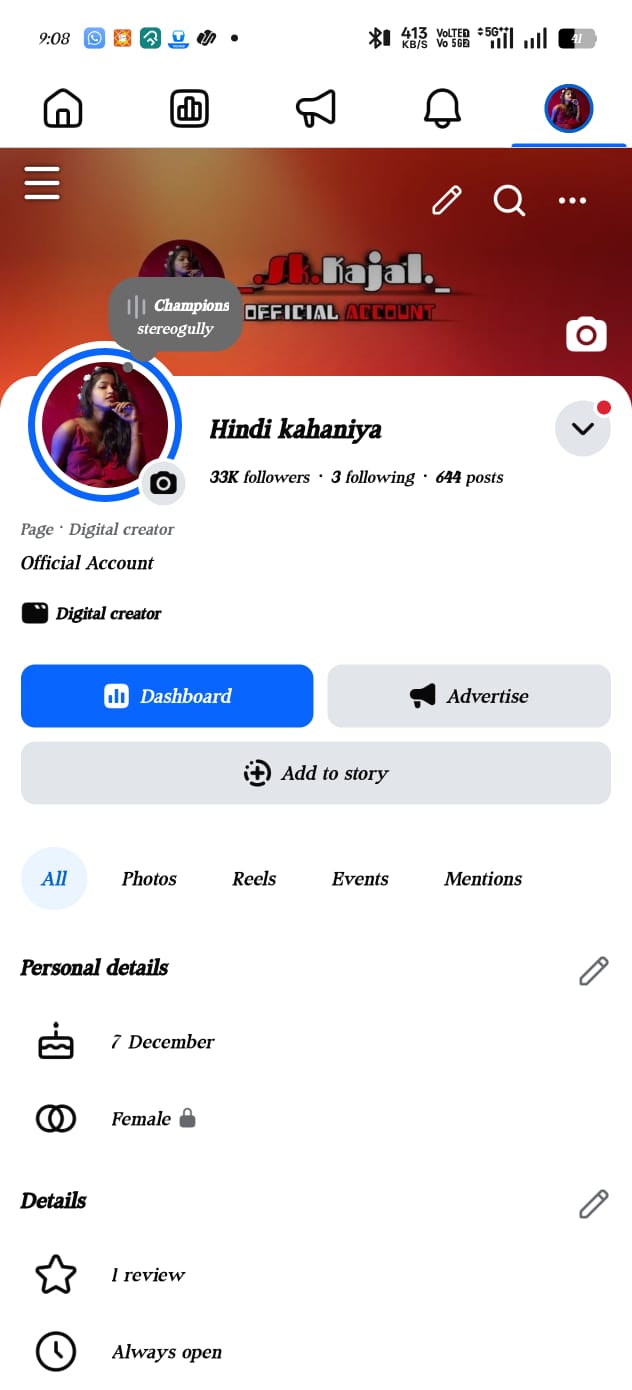This screenshot has width=632, height=1390.
Task: Tap the Advertise button
Action: [x=469, y=696]
